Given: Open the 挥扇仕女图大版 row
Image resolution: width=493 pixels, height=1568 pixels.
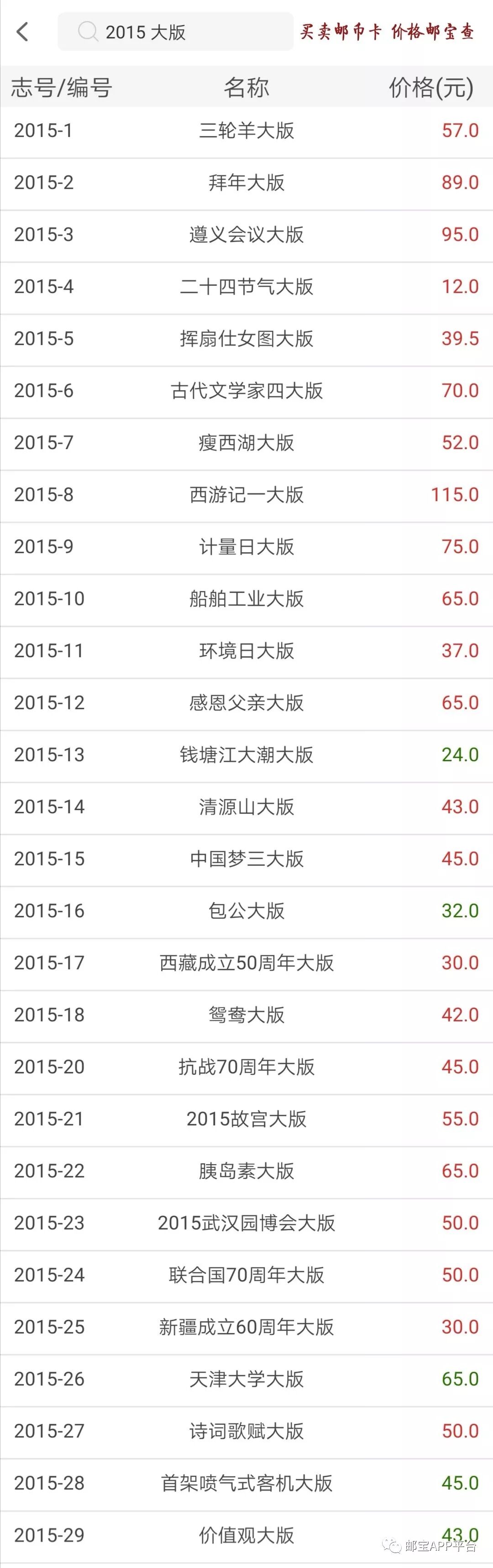Looking at the screenshot, I should click(x=246, y=339).
